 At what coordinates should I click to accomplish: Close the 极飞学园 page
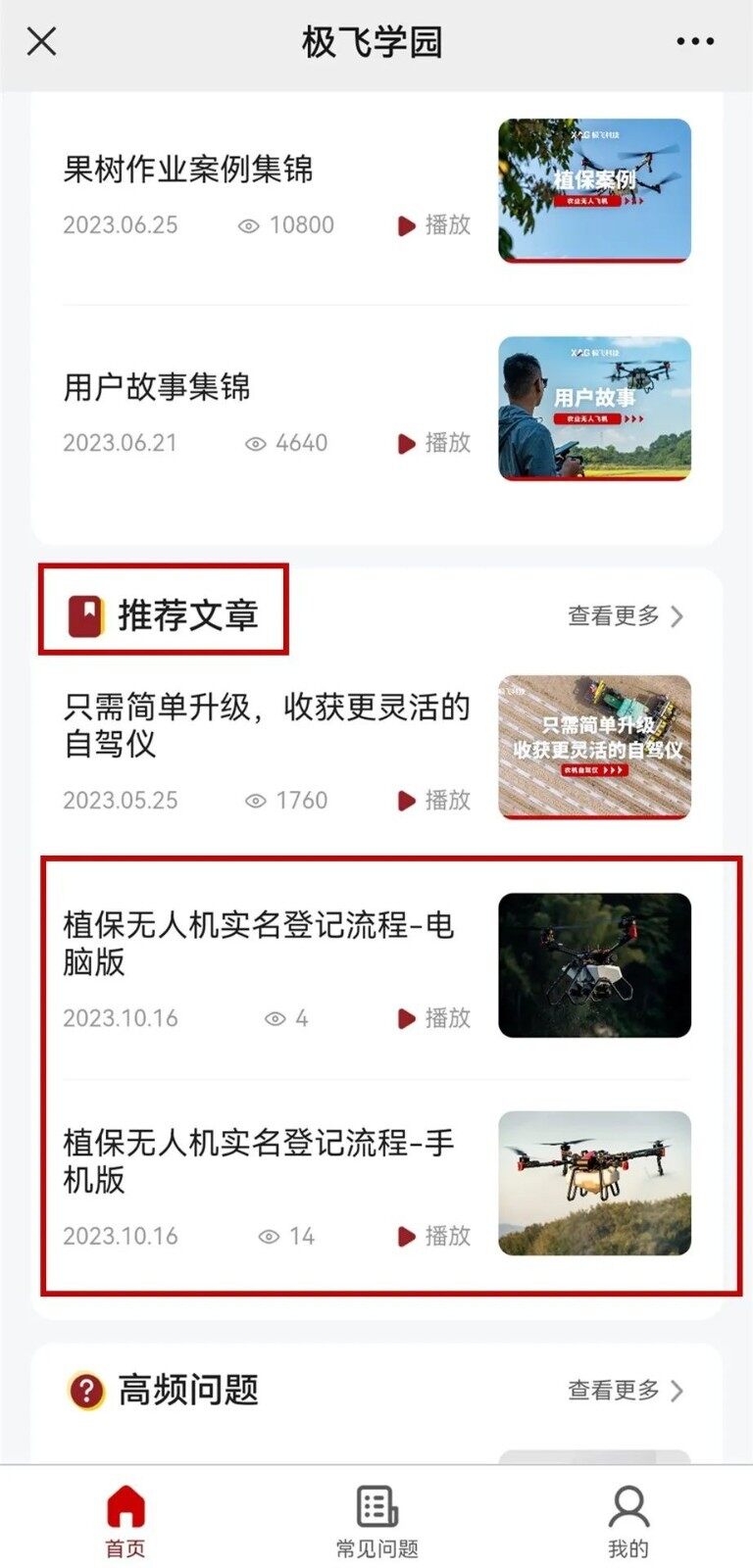click(42, 42)
